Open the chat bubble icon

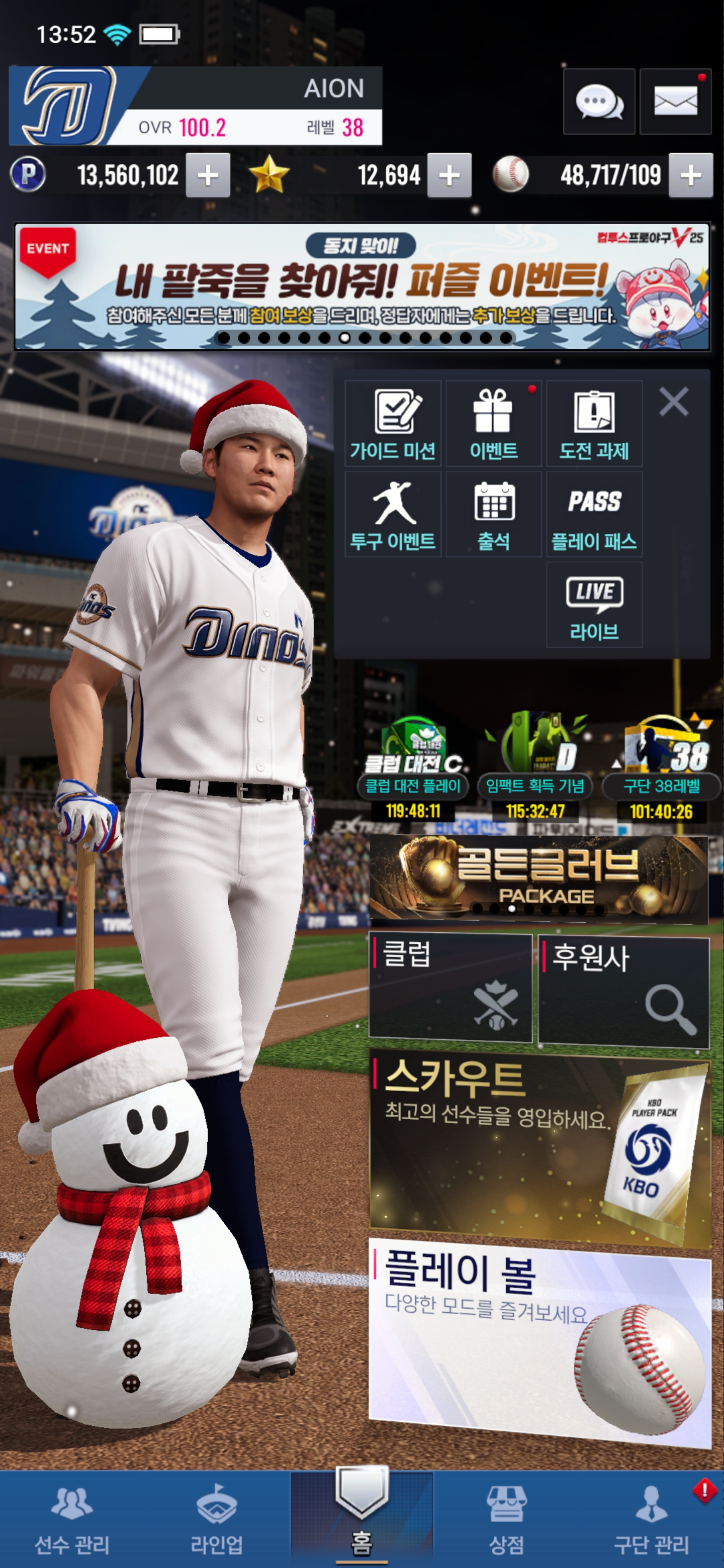[599, 102]
